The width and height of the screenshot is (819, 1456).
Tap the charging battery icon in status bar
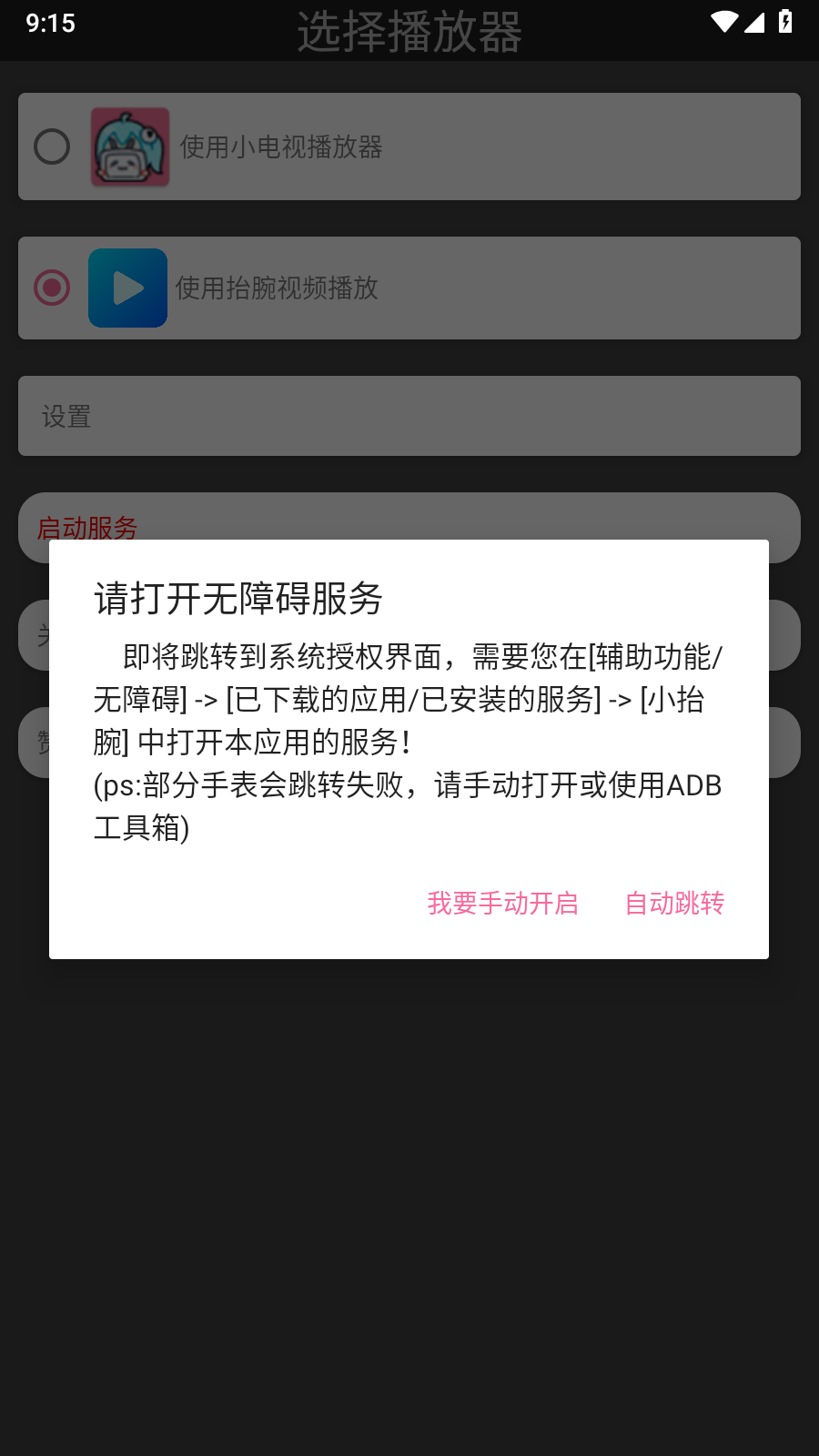(x=784, y=24)
